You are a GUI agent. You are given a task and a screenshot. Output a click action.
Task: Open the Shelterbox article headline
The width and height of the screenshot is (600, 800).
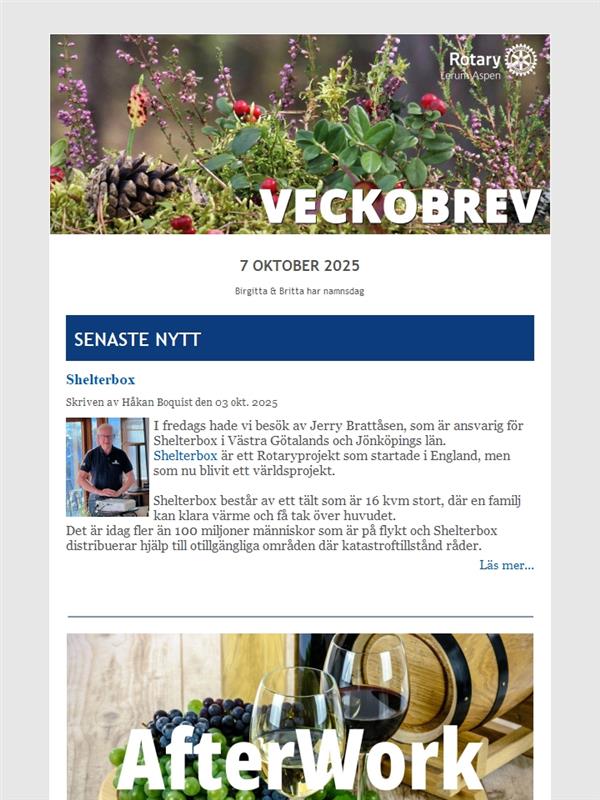(100, 380)
